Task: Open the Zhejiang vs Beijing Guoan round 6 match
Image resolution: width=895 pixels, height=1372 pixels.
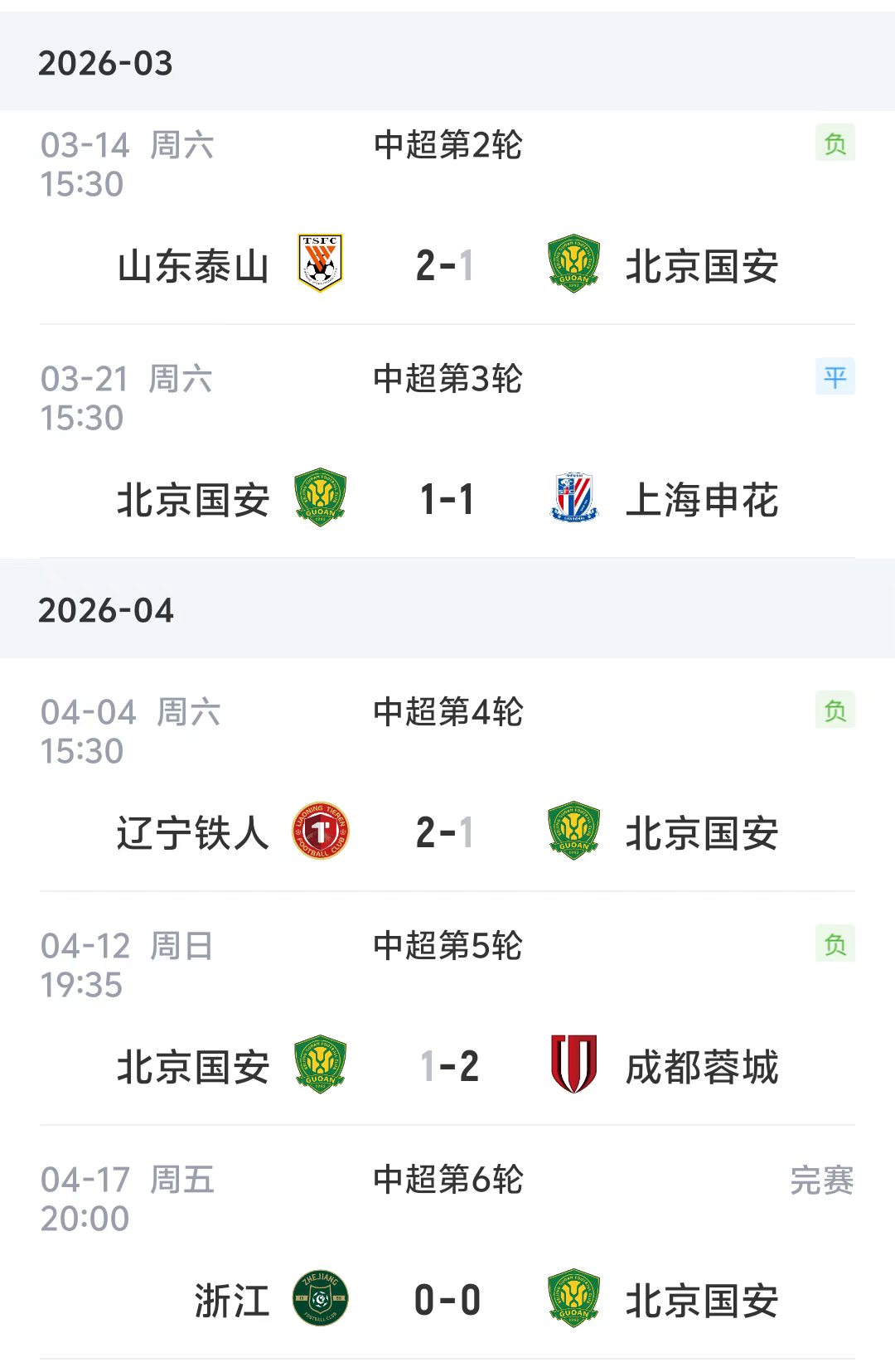Action: point(447,1300)
